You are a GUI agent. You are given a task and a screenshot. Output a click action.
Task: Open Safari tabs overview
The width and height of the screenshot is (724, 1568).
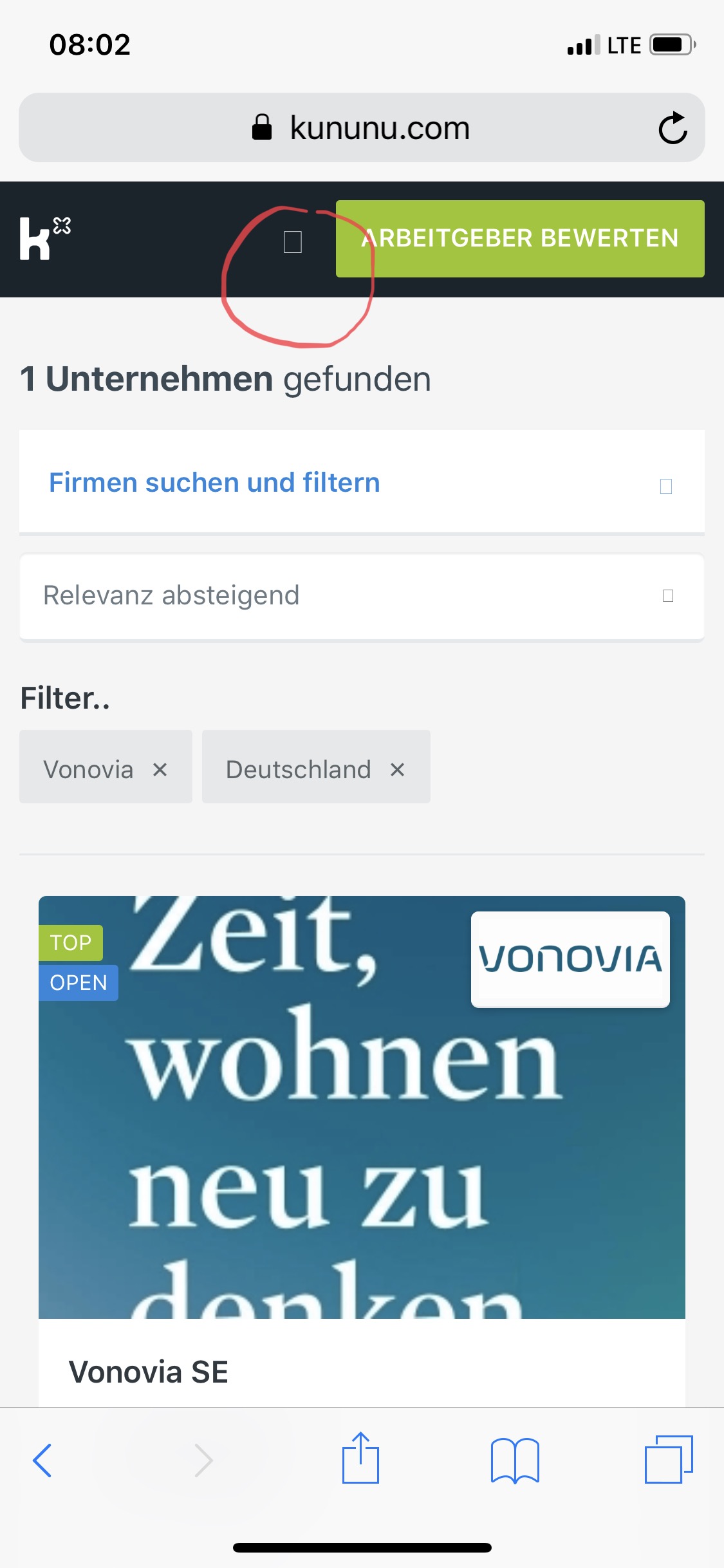click(x=669, y=1460)
